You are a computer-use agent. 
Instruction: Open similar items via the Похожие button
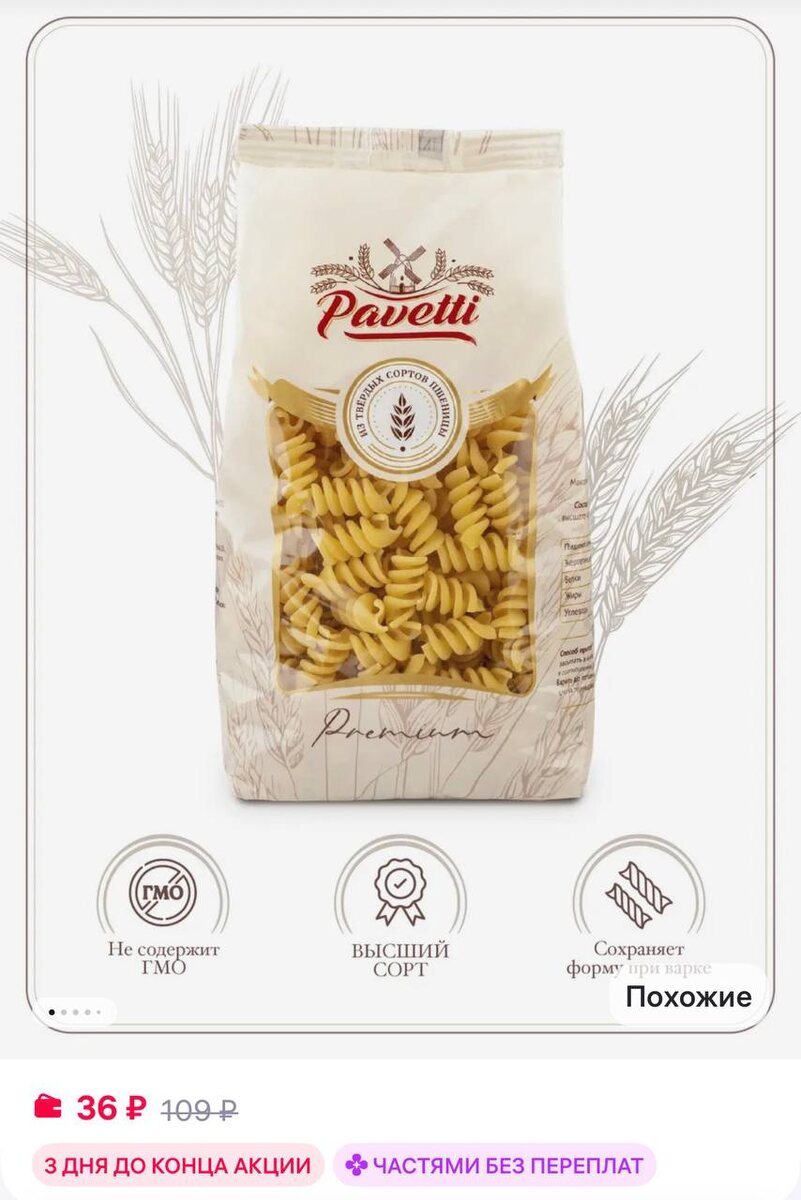pos(688,997)
